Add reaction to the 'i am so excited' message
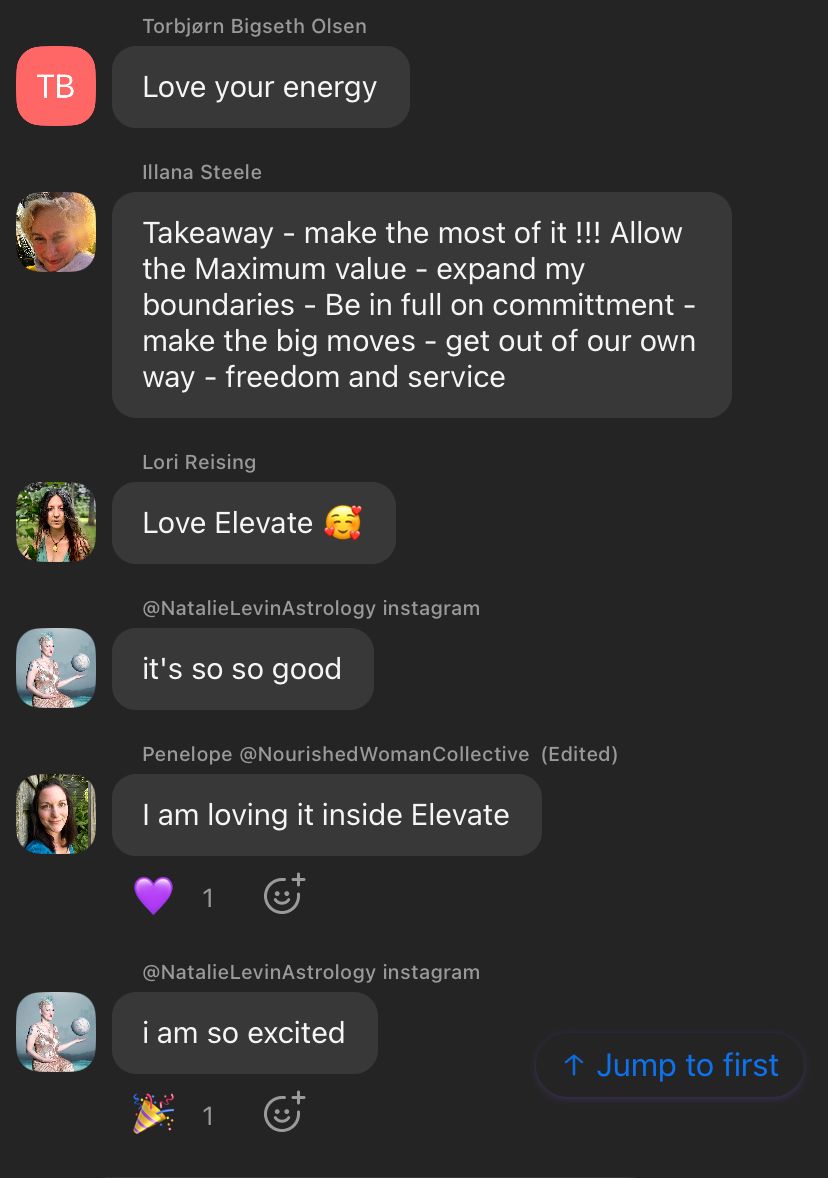 click(284, 1113)
